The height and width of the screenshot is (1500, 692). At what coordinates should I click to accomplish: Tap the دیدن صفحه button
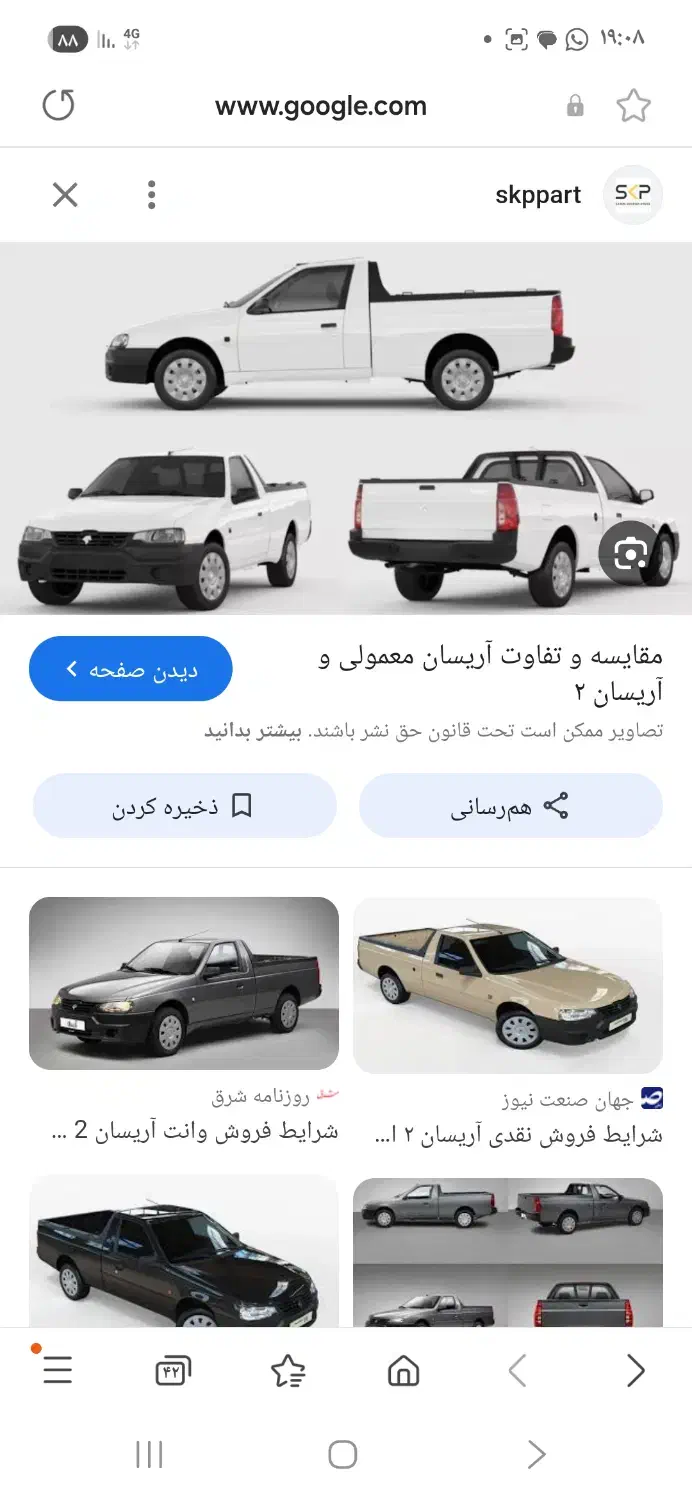point(131,669)
